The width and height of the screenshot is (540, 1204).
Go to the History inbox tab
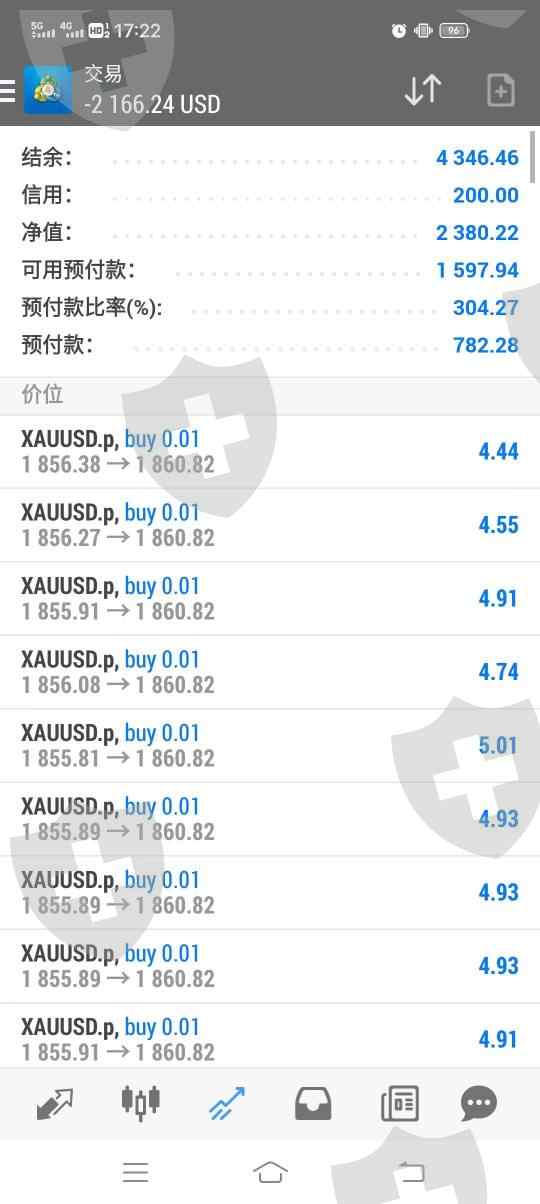point(313,1104)
